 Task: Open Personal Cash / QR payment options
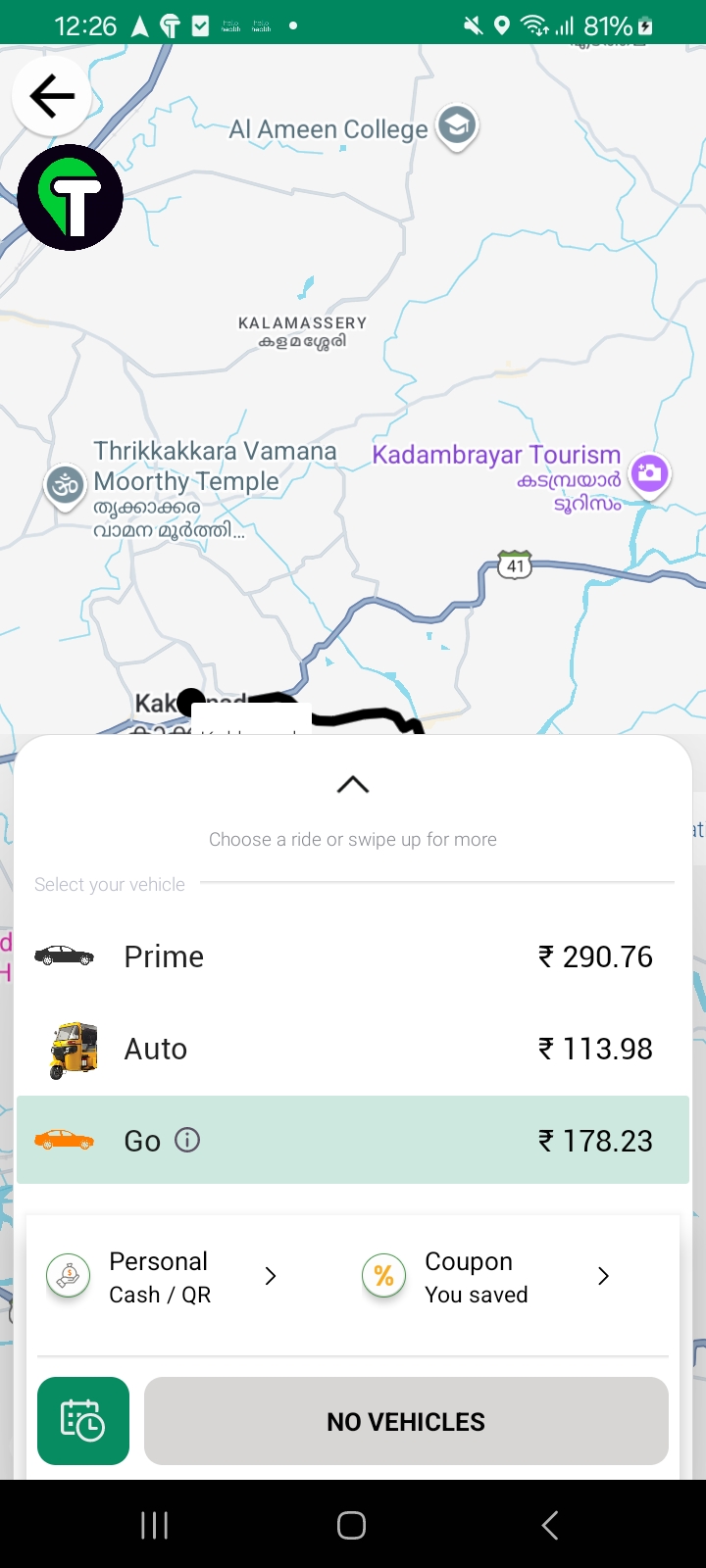click(x=163, y=1277)
